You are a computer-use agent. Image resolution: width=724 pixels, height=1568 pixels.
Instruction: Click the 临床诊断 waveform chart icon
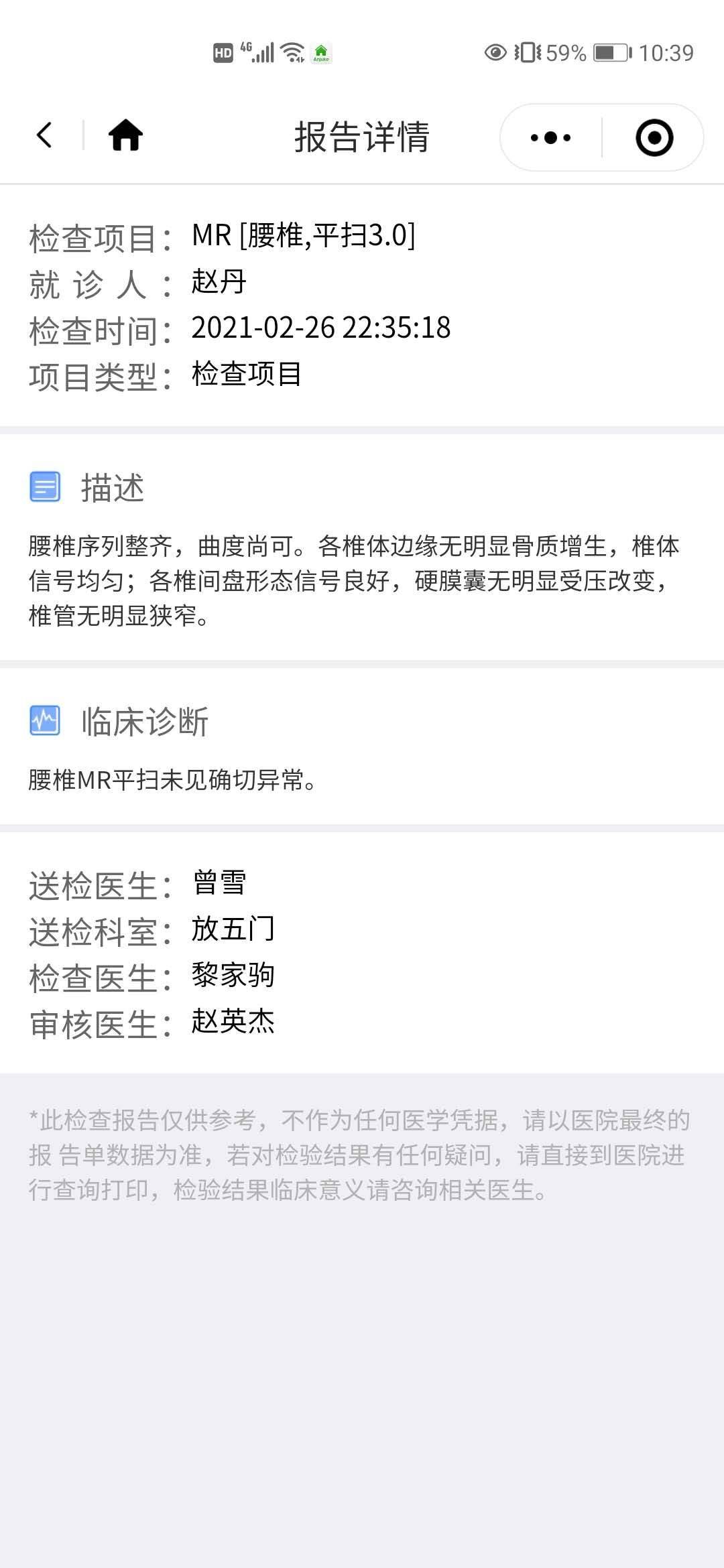44,722
